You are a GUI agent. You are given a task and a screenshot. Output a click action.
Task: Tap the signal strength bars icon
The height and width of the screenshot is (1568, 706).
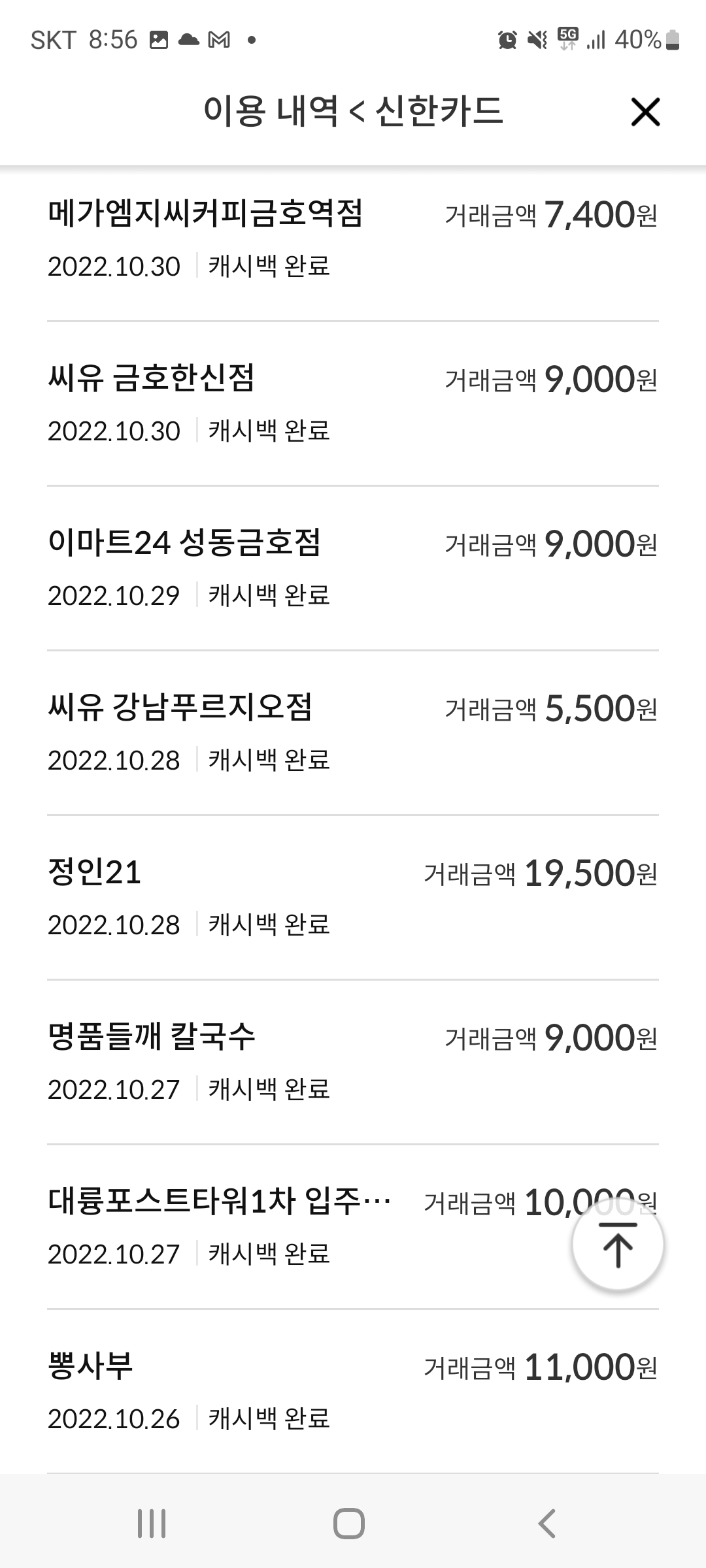coord(597,41)
